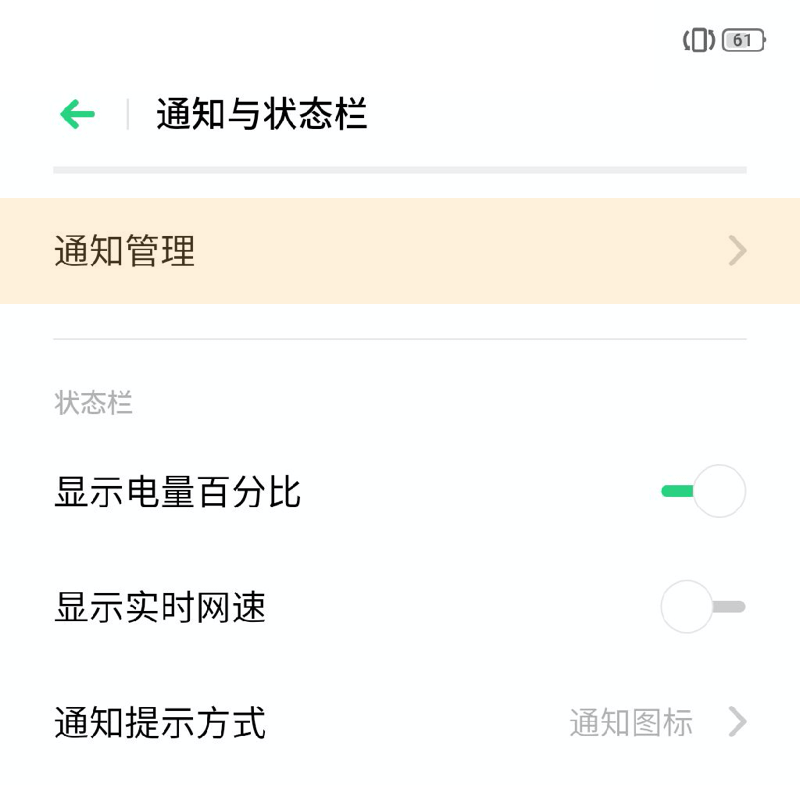Open 通知提示方式 options
Viewport: 800px width, 785px height.
[x=400, y=721]
